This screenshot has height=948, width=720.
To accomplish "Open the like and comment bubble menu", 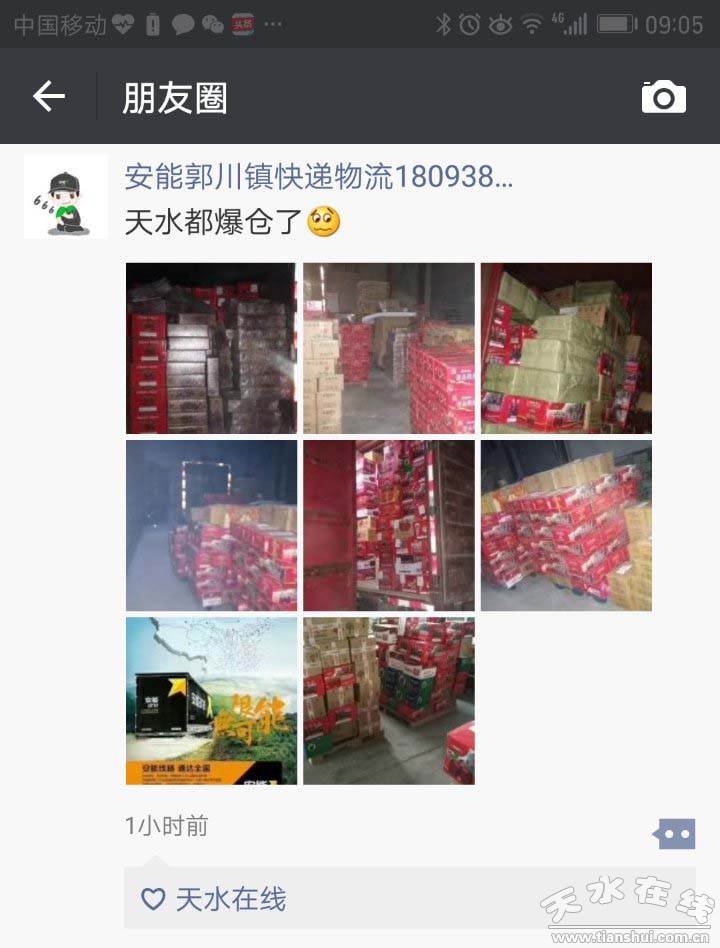I will click(673, 833).
